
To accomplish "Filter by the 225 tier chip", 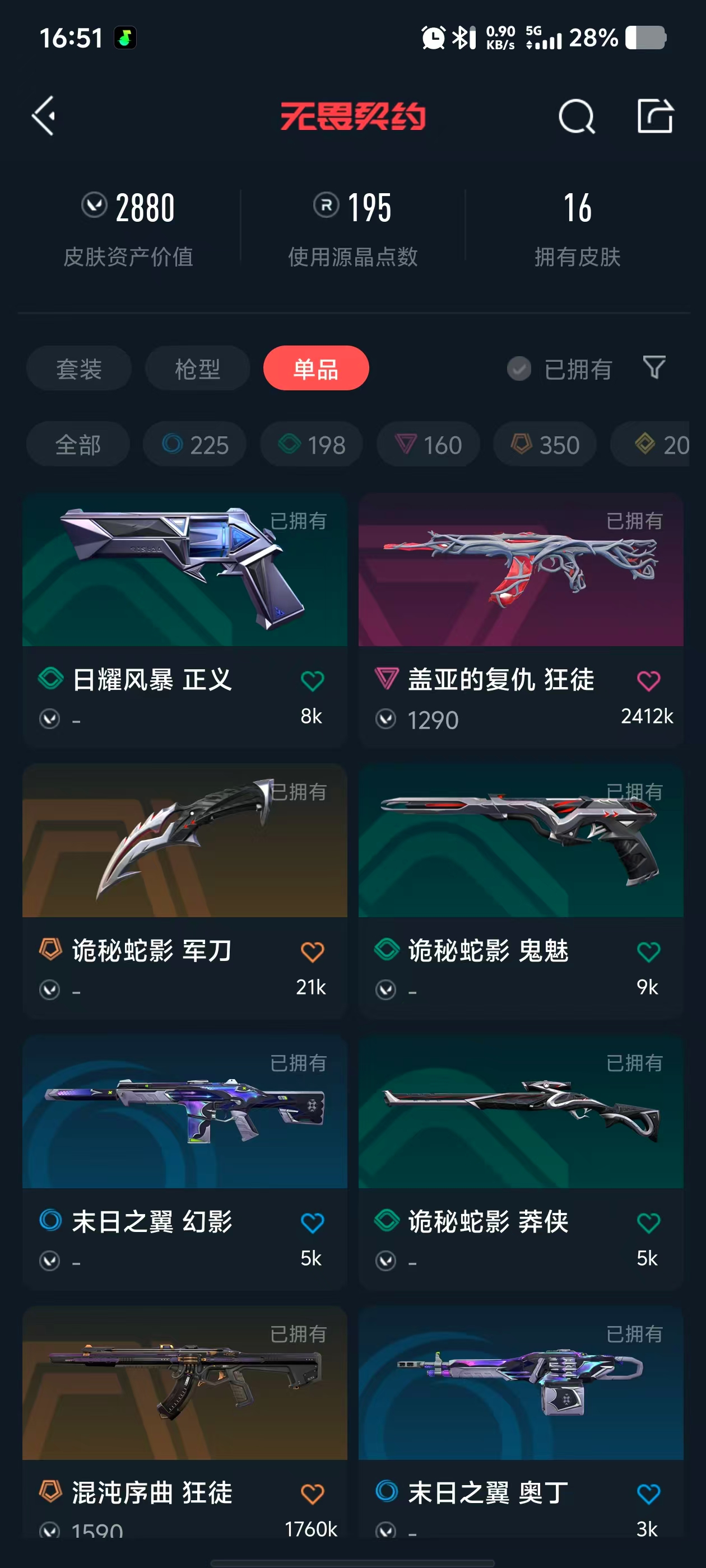I will coord(195,445).
